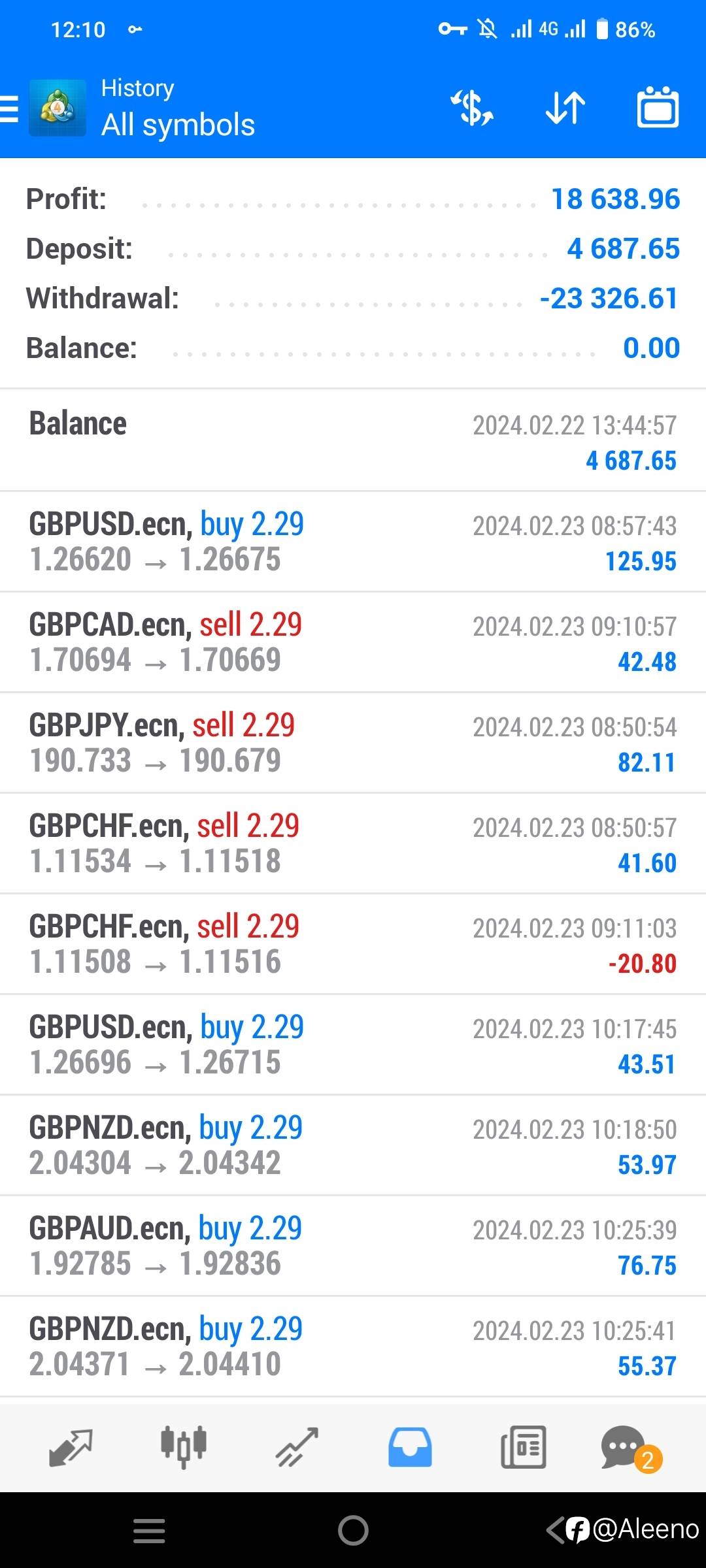Switch to the Chart tab
706x1568 pixels.
click(184, 1448)
